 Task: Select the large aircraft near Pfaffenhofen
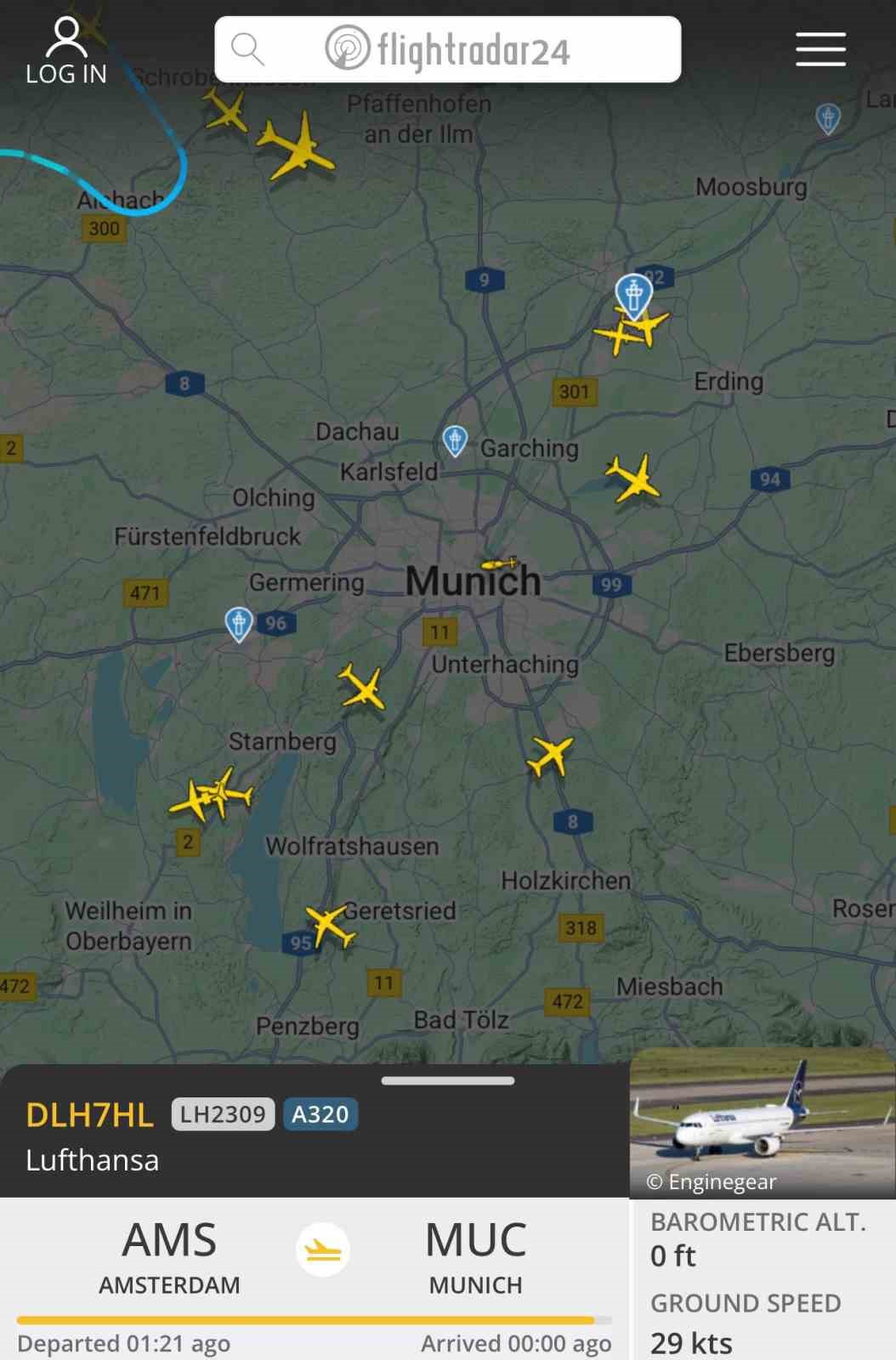tap(297, 146)
